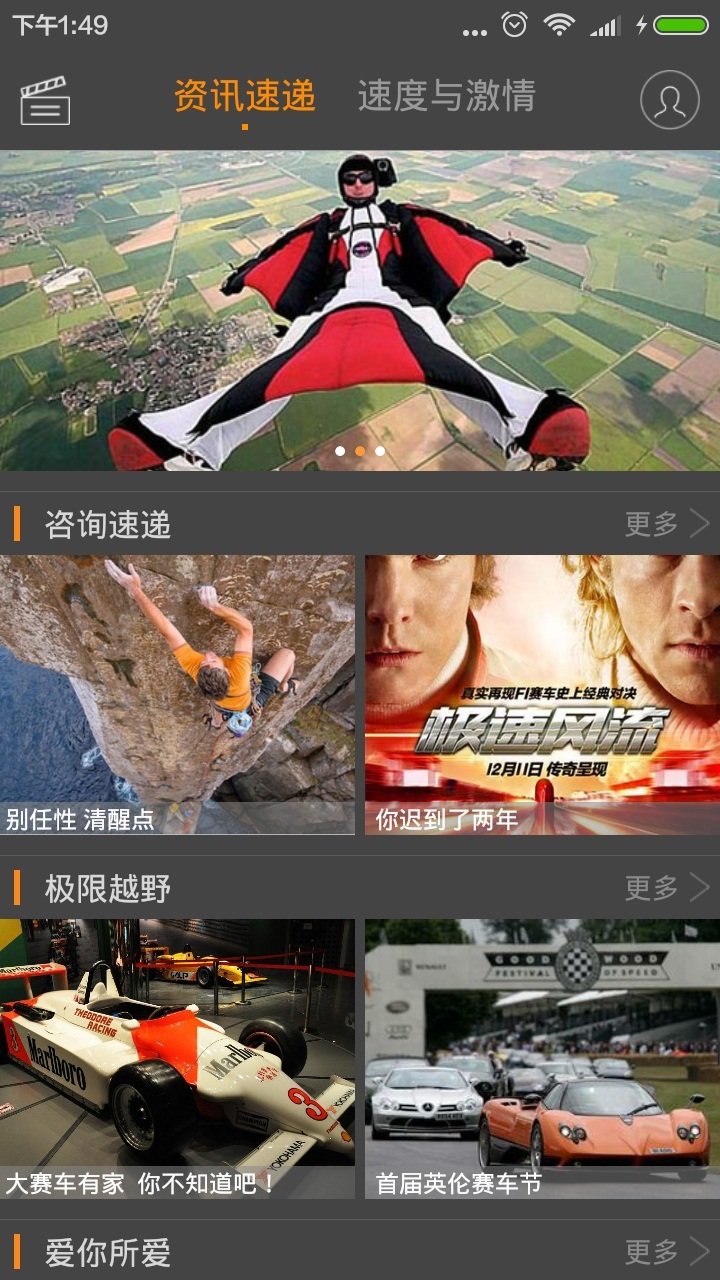Open the clapperboard video menu icon

point(45,100)
